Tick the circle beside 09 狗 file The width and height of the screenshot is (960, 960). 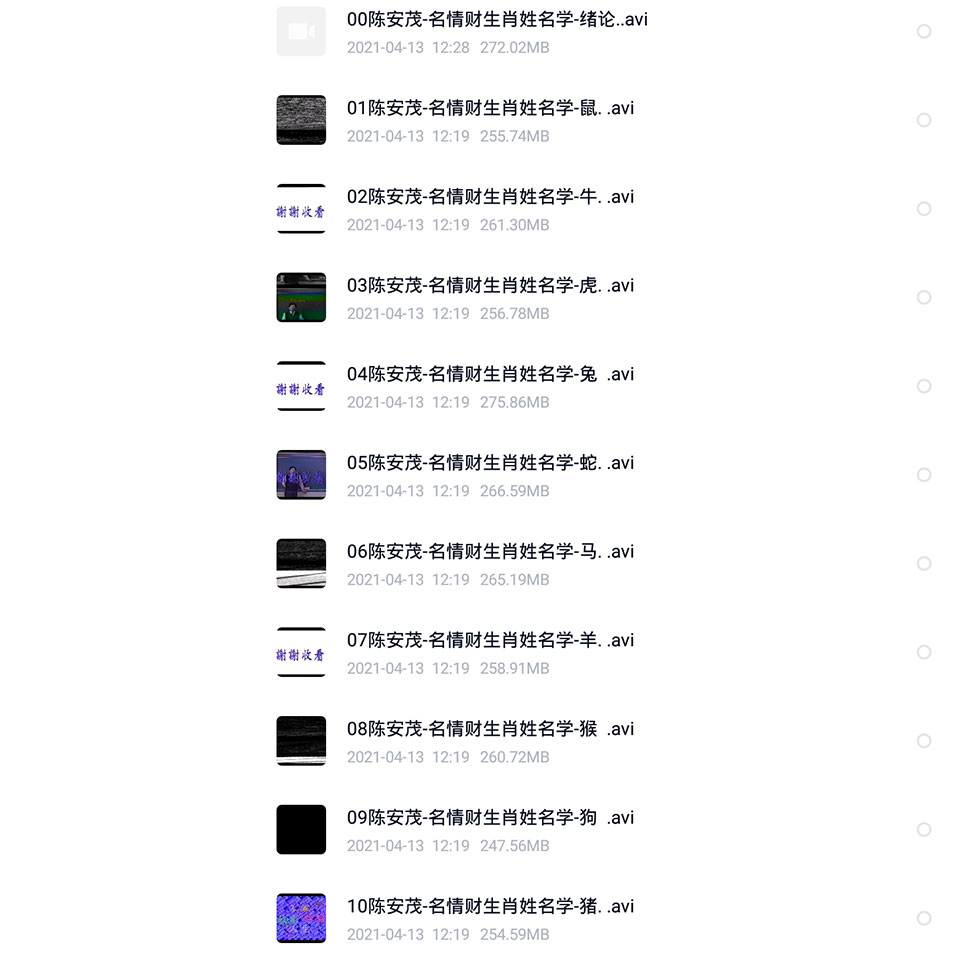tap(924, 829)
